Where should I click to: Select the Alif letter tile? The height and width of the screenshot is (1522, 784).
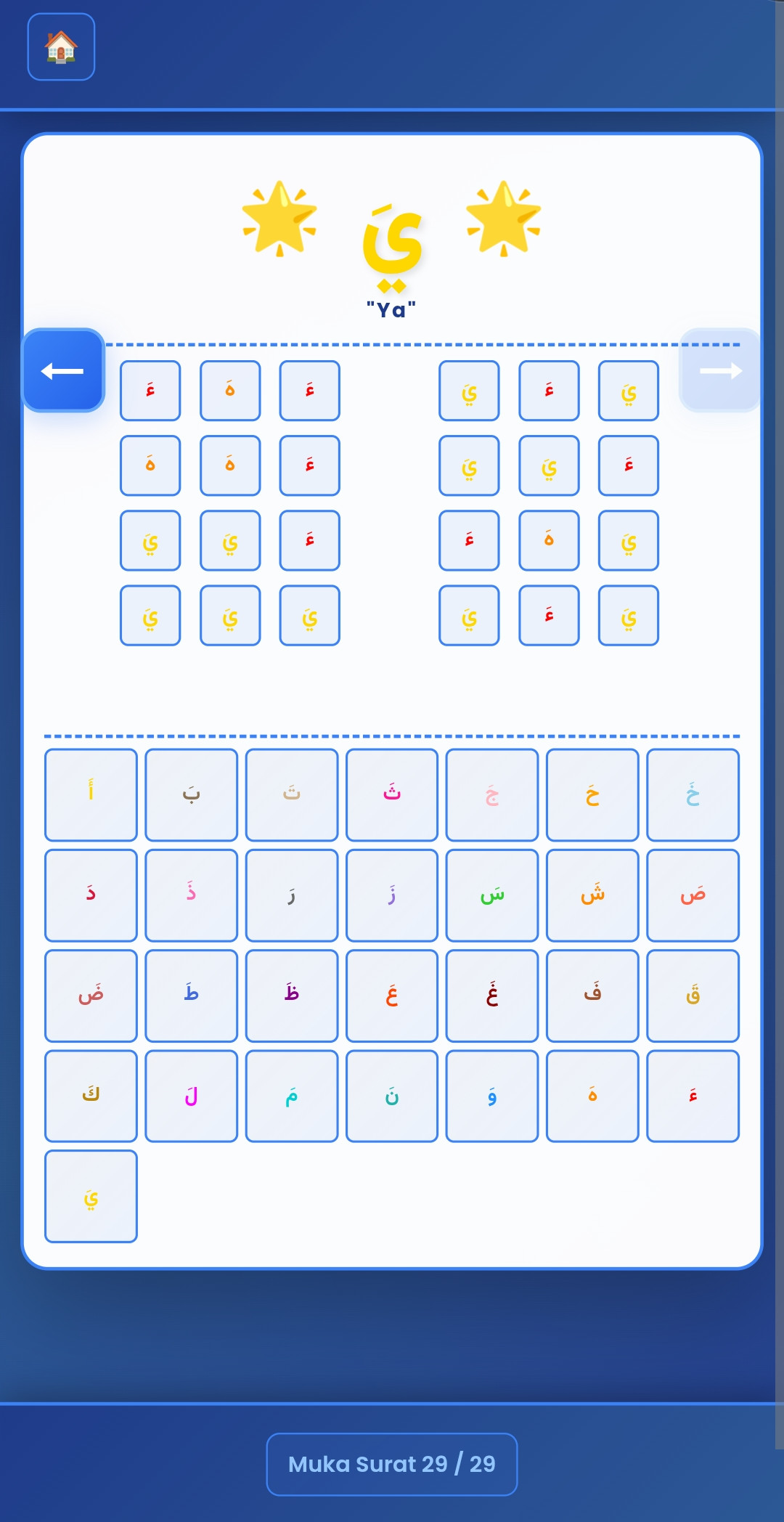coord(91,795)
